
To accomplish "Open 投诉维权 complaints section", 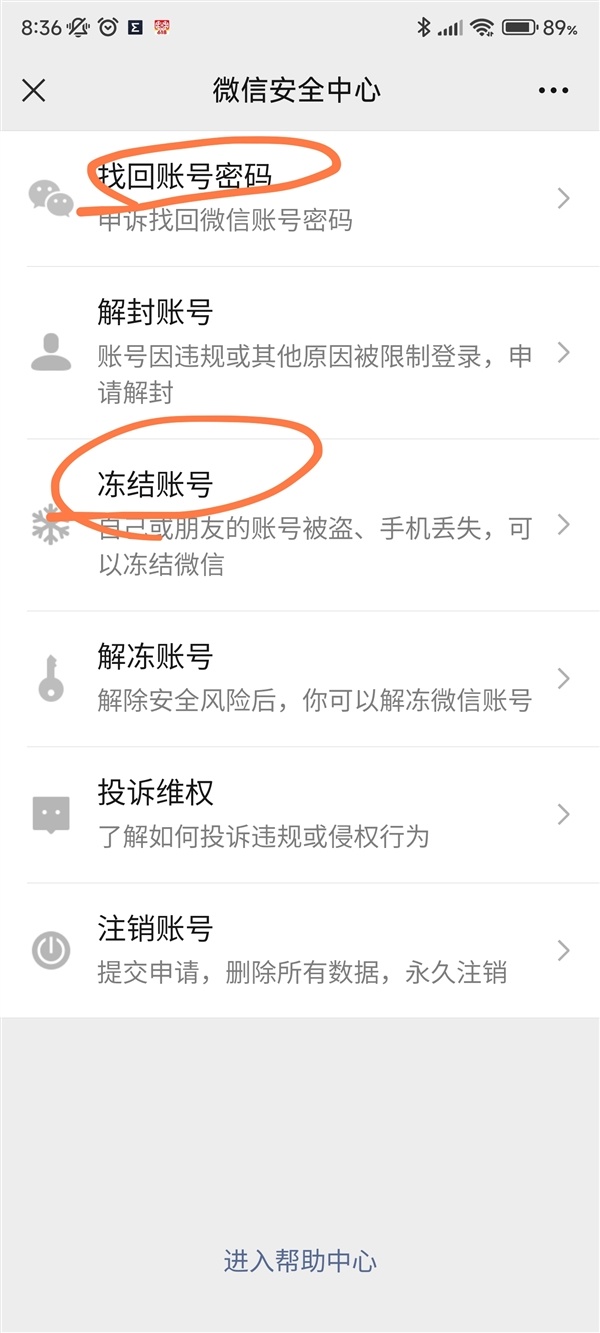I will click(x=300, y=814).
